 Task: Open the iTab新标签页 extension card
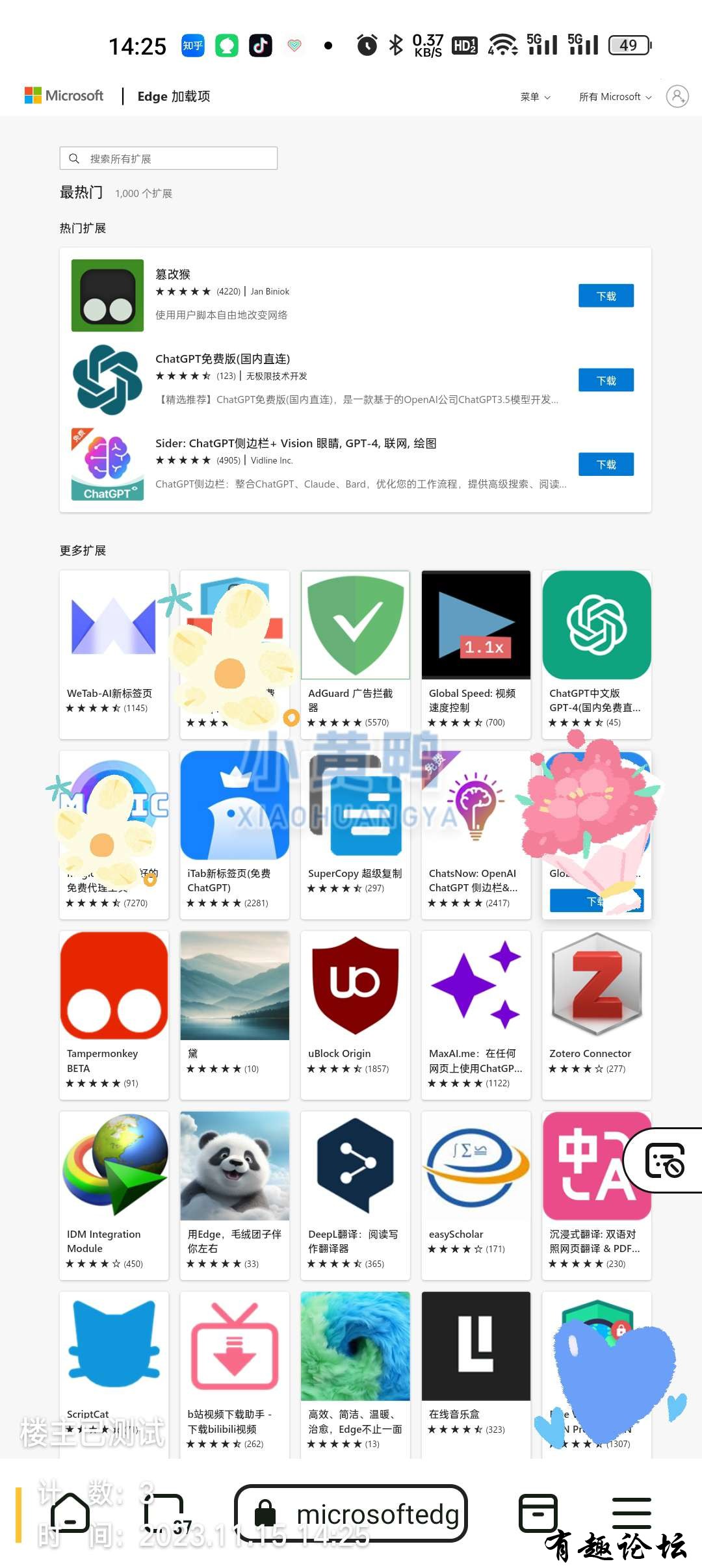click(x=235, y=833)
